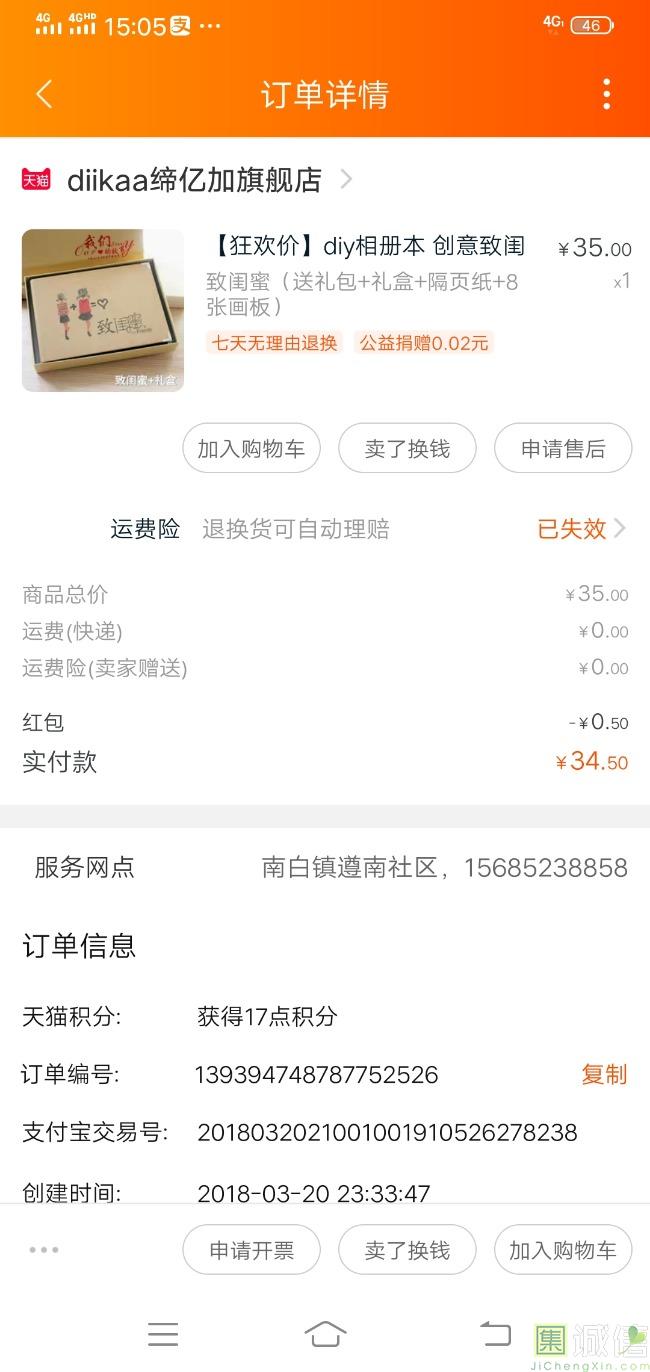
Task: Go back from the order details page
Action: 44,95
